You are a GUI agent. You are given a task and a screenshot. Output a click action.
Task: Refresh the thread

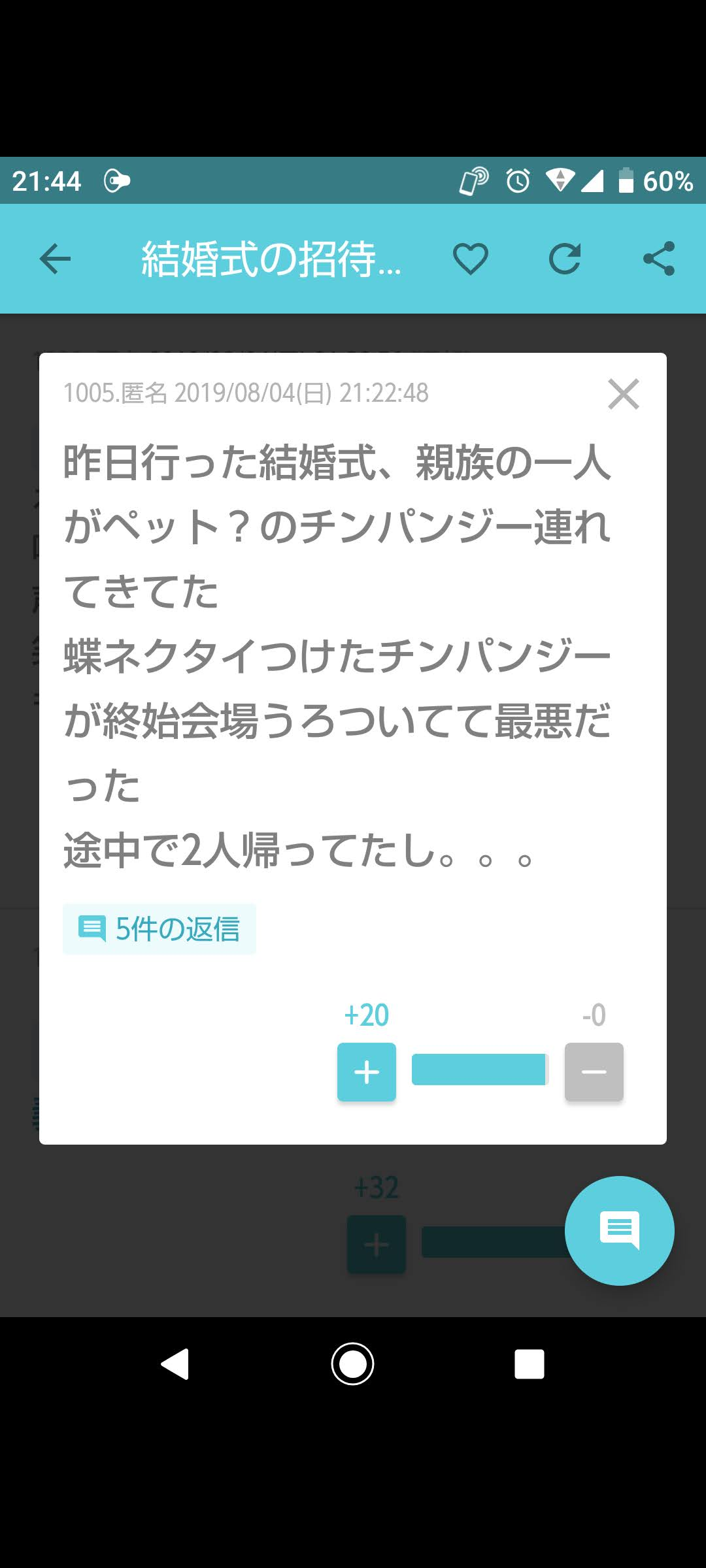pos(565,259)
